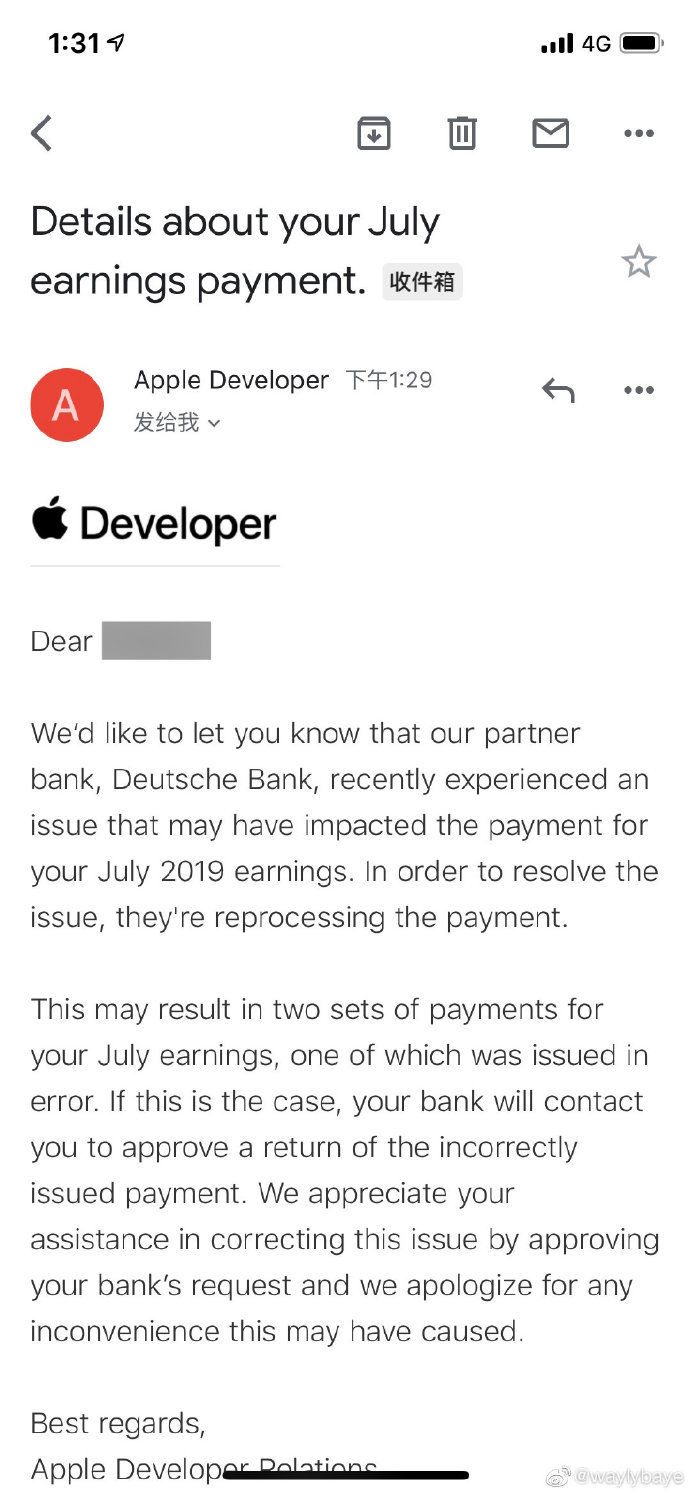
Task: Expand recipient details under 发给我
Action: click(177, 423)
